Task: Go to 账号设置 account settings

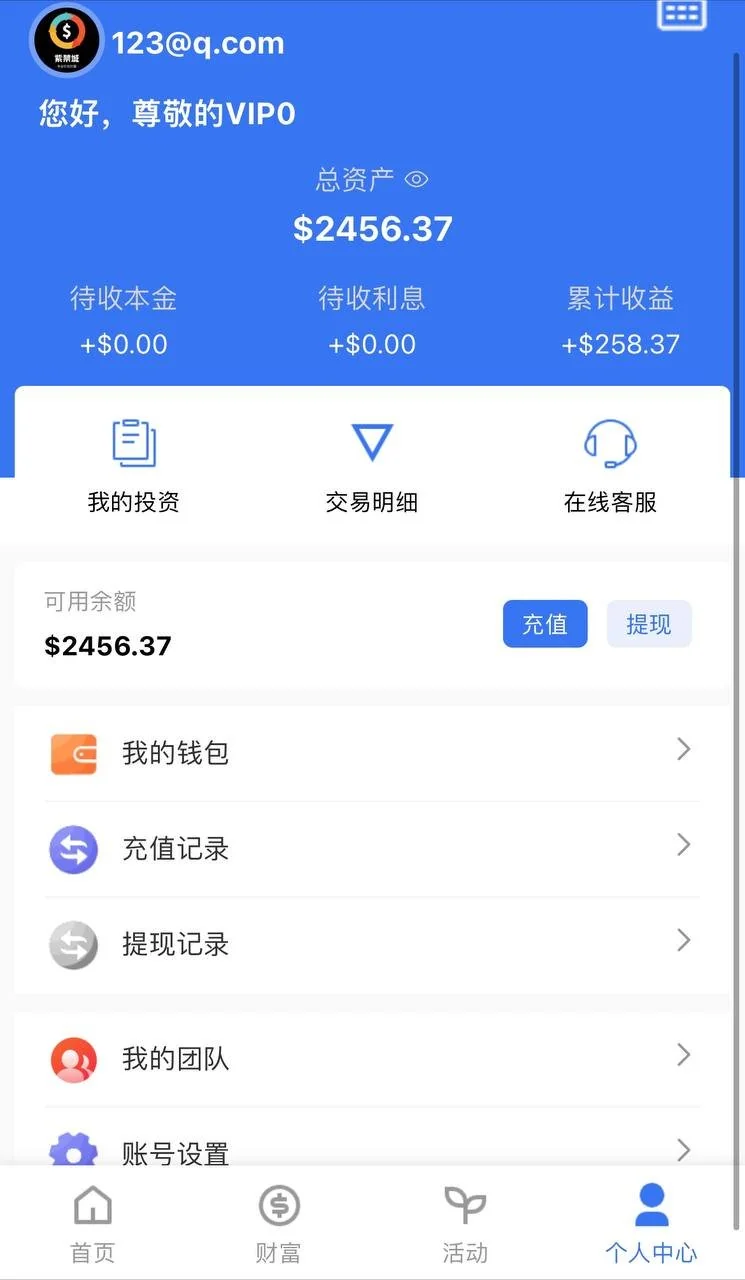Action: click(372, 1150)
